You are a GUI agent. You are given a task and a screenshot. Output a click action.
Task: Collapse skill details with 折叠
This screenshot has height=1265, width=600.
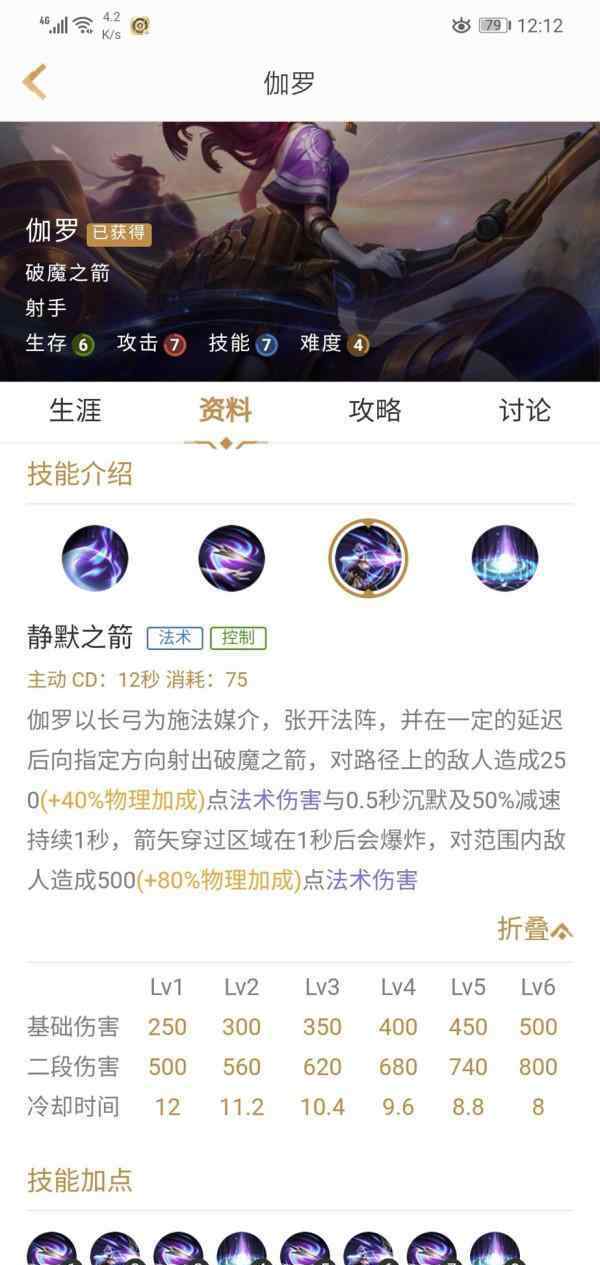(535, 929)
